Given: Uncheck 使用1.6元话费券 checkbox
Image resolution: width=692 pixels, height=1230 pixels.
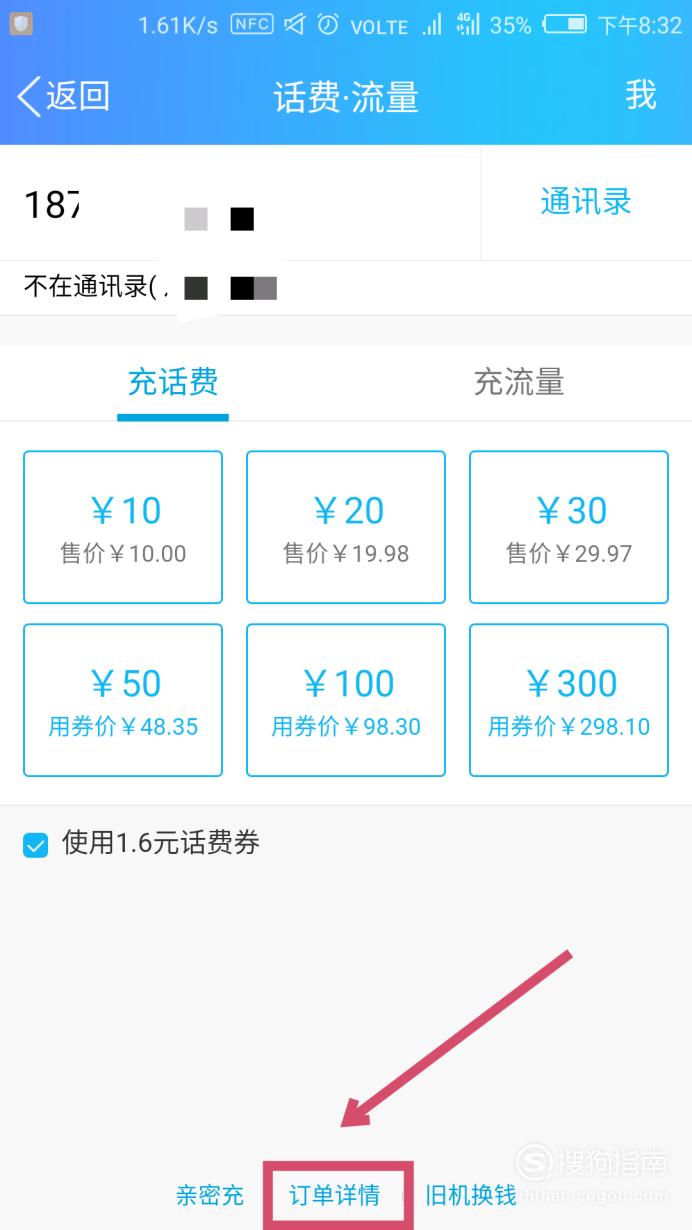Looking at the screenshot, I should pyautogui.click(x=36, y=846).
